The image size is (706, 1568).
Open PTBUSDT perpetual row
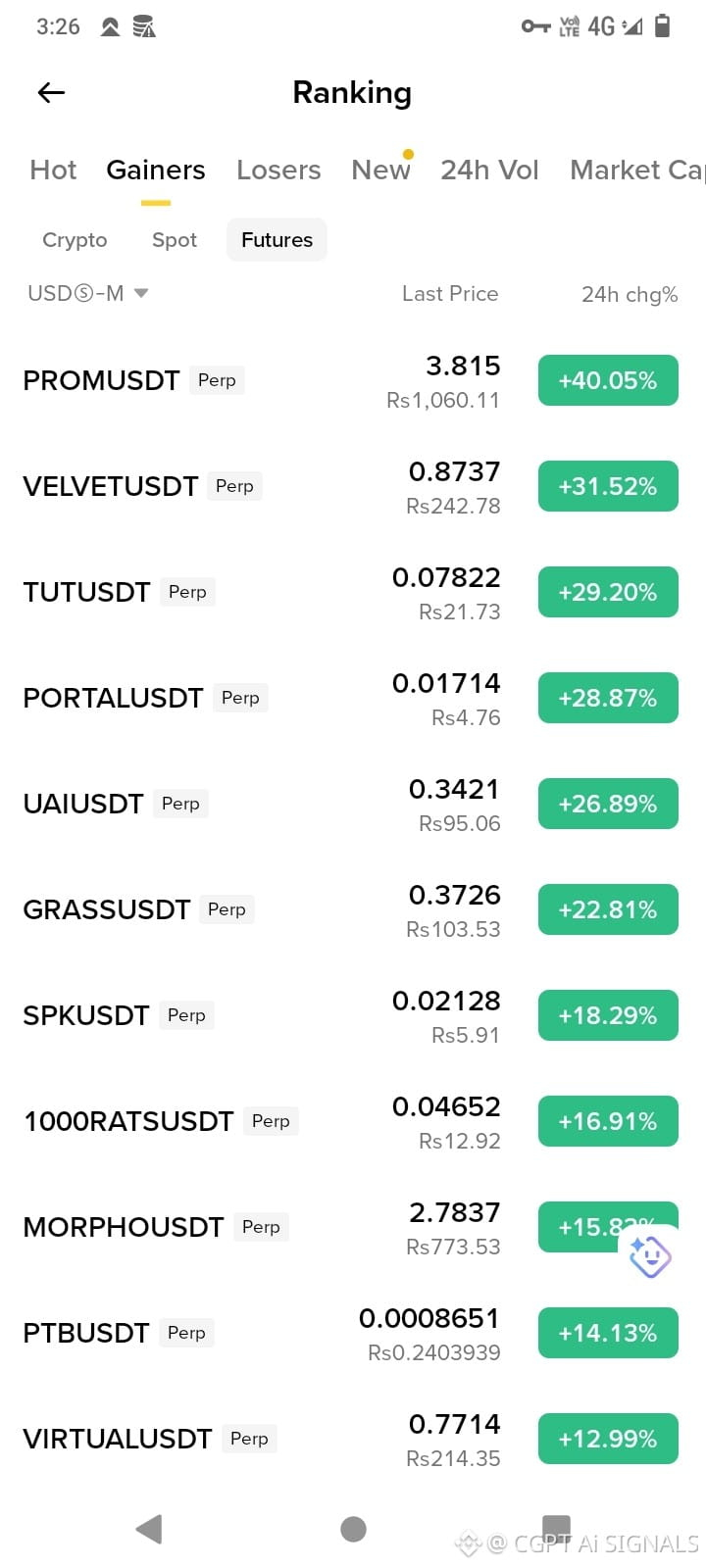coord(353,1333)
